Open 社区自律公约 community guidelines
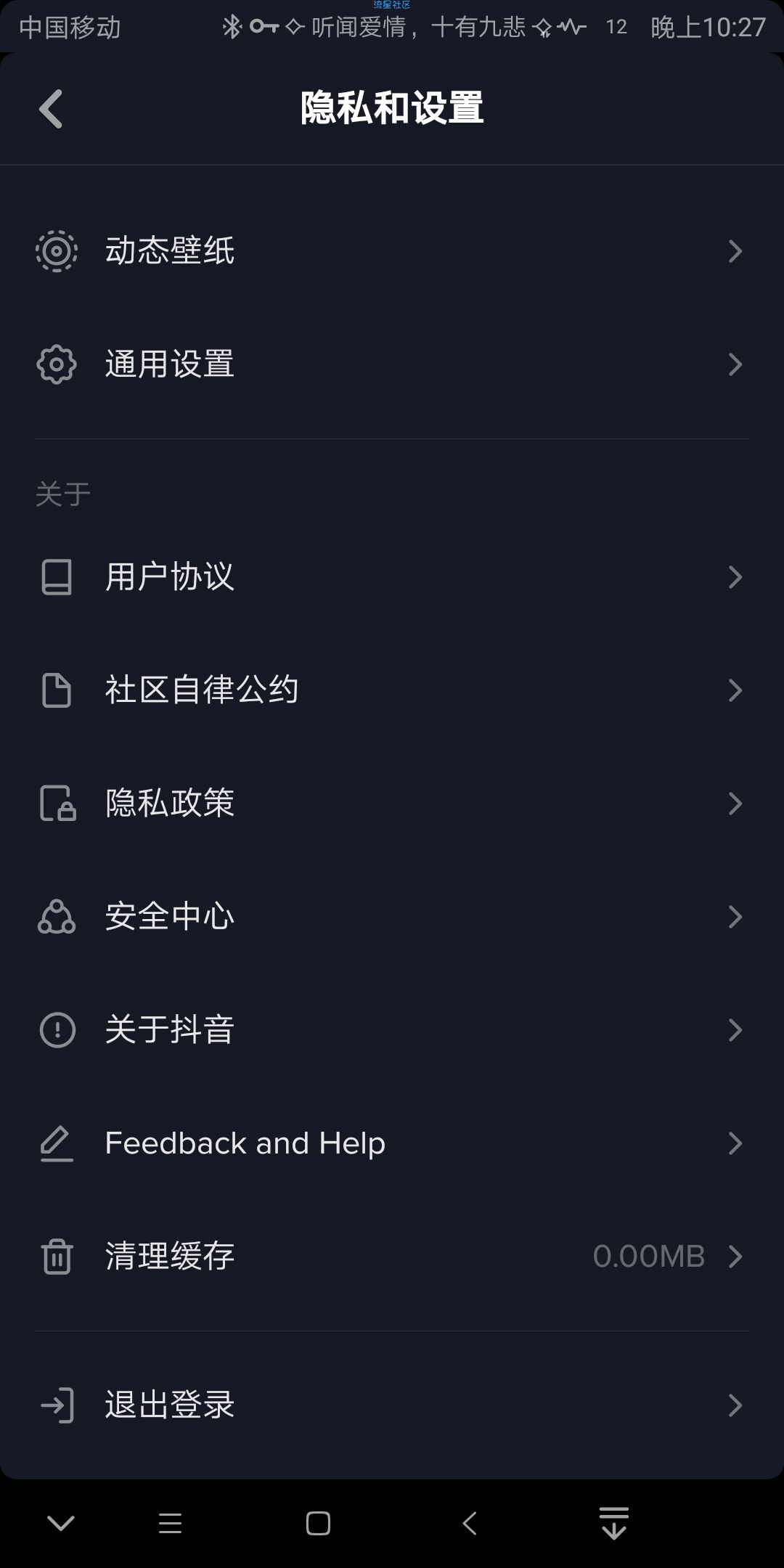The height and width of the screenshot is (1568, 784). [x=392, y=690]
